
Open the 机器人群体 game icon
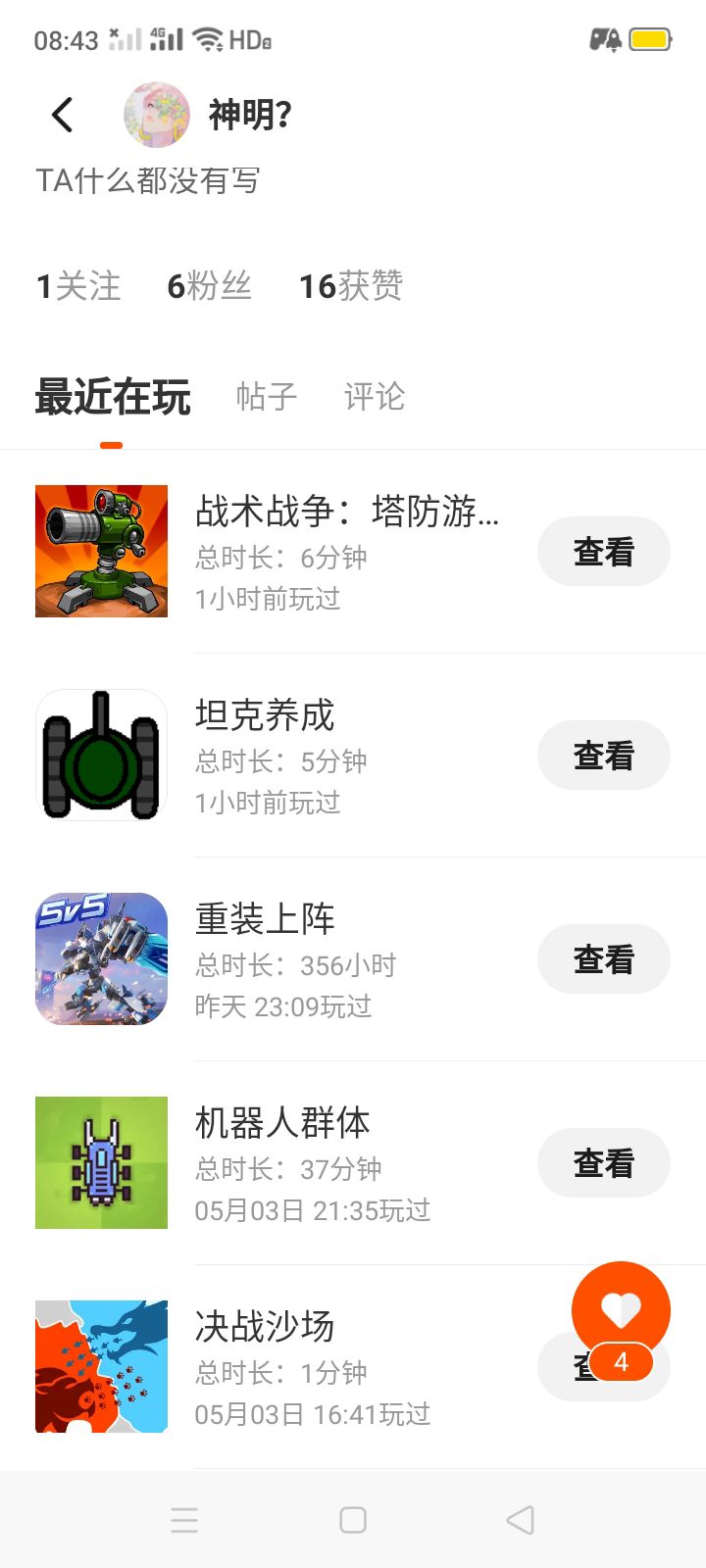pos(102,1163)
